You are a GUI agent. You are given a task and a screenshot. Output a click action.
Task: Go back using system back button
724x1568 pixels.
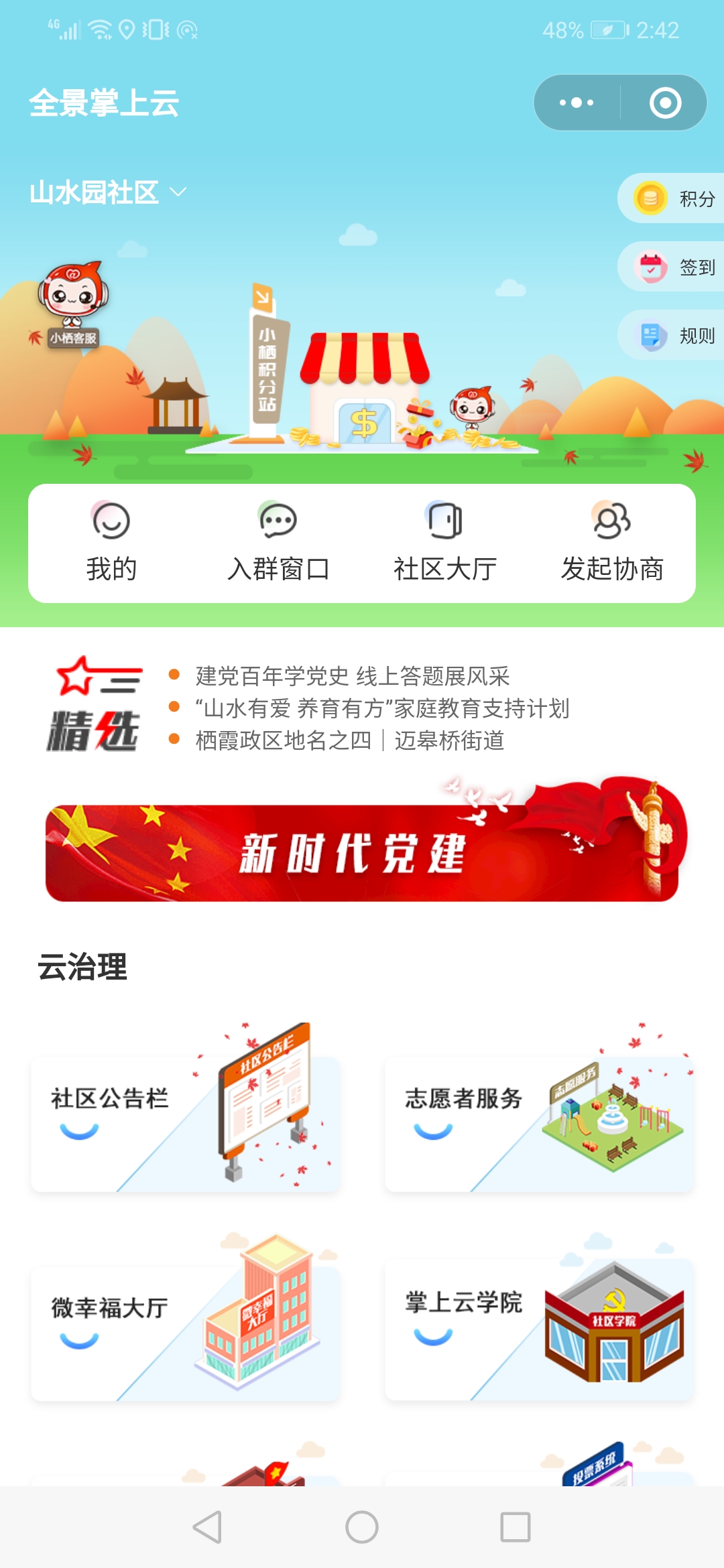point(207,1528)
